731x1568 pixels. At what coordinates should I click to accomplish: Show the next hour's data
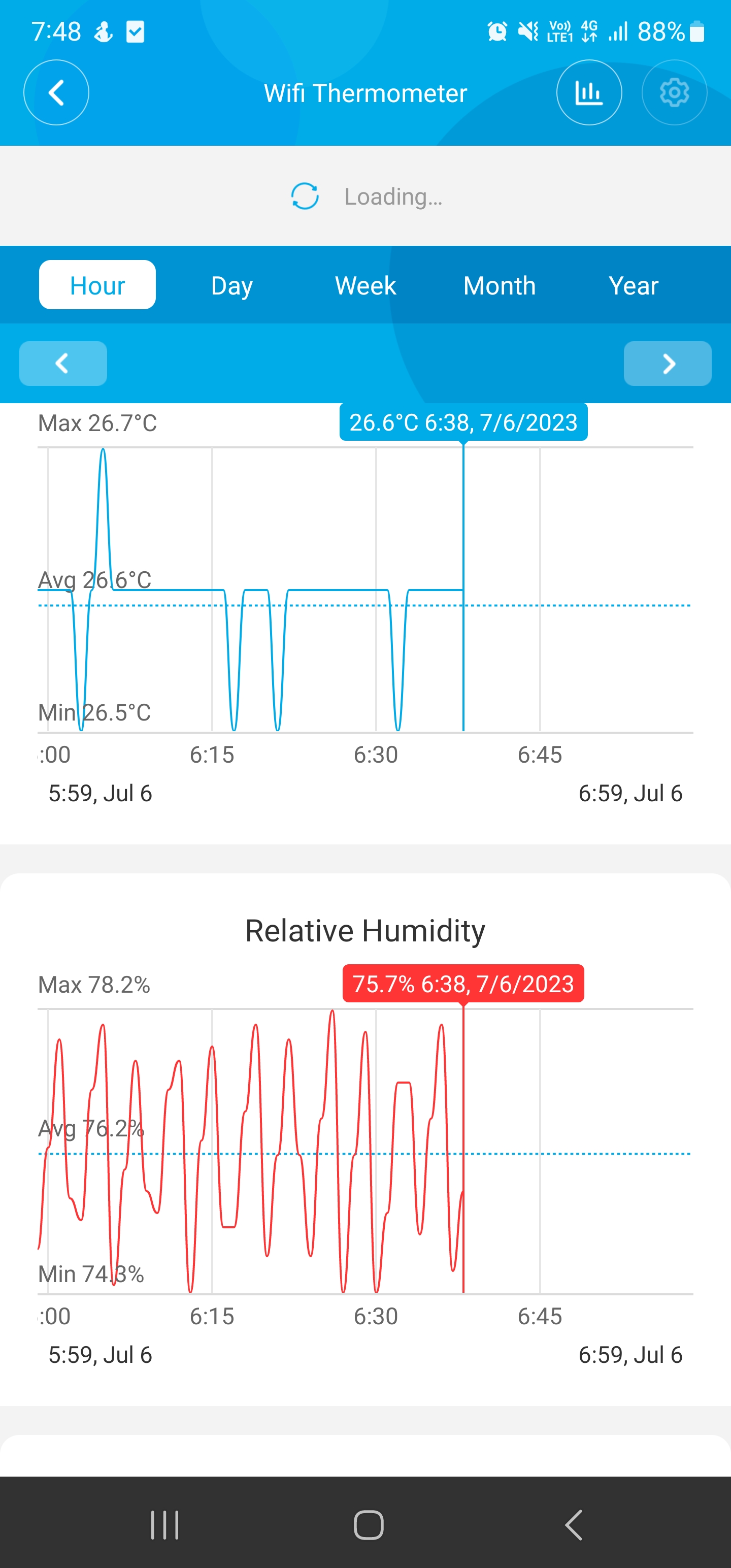pos(667,364)
